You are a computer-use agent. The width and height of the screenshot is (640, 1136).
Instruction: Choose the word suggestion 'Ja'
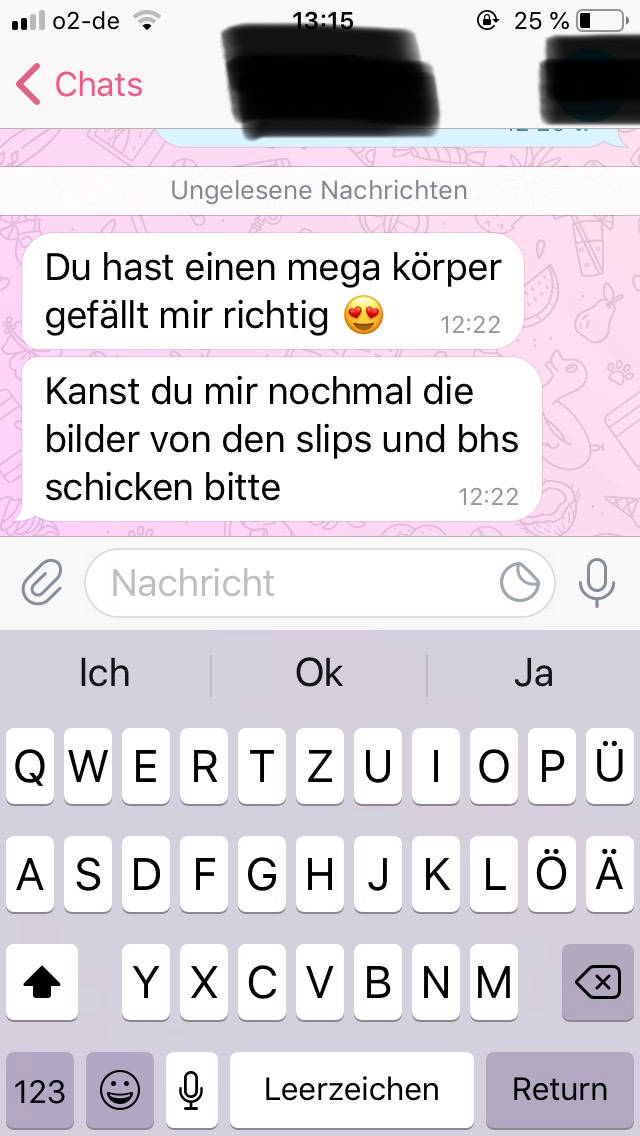point(533,673)
